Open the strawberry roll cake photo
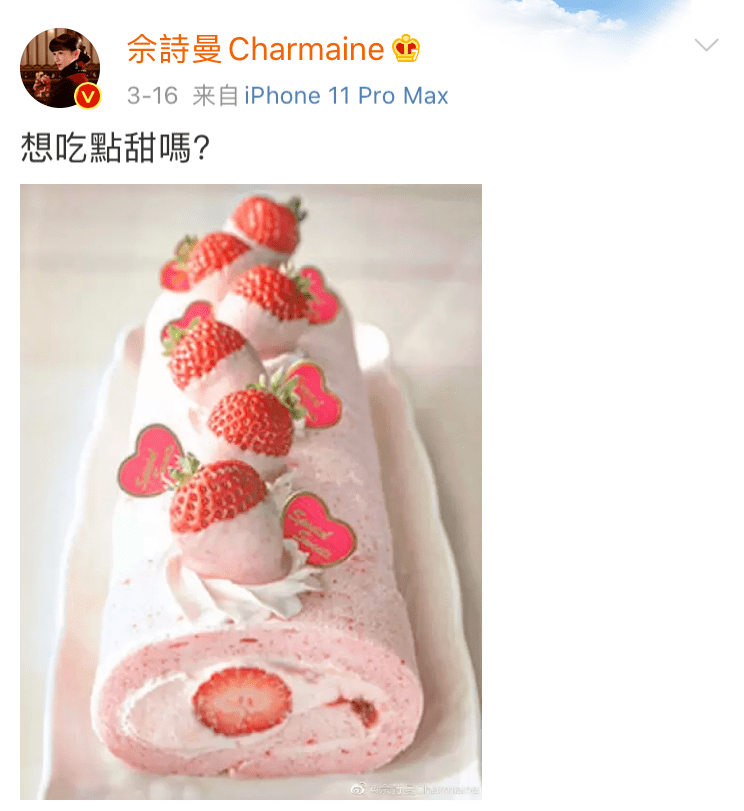Screen dimensions: 744x811 click(251, 490)
